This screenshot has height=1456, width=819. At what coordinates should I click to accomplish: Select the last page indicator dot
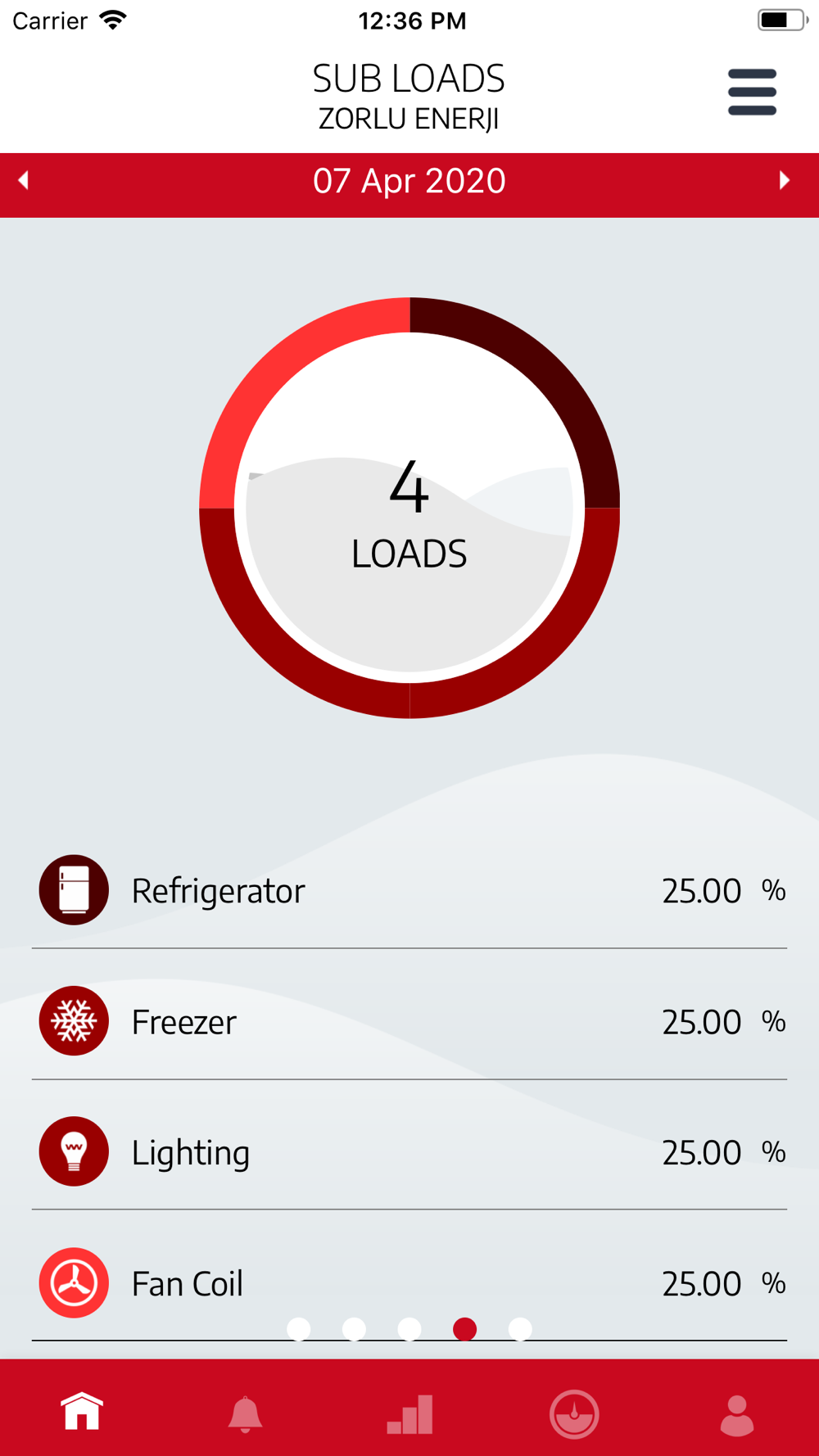pyautogui.click(x=520, y=1329)
